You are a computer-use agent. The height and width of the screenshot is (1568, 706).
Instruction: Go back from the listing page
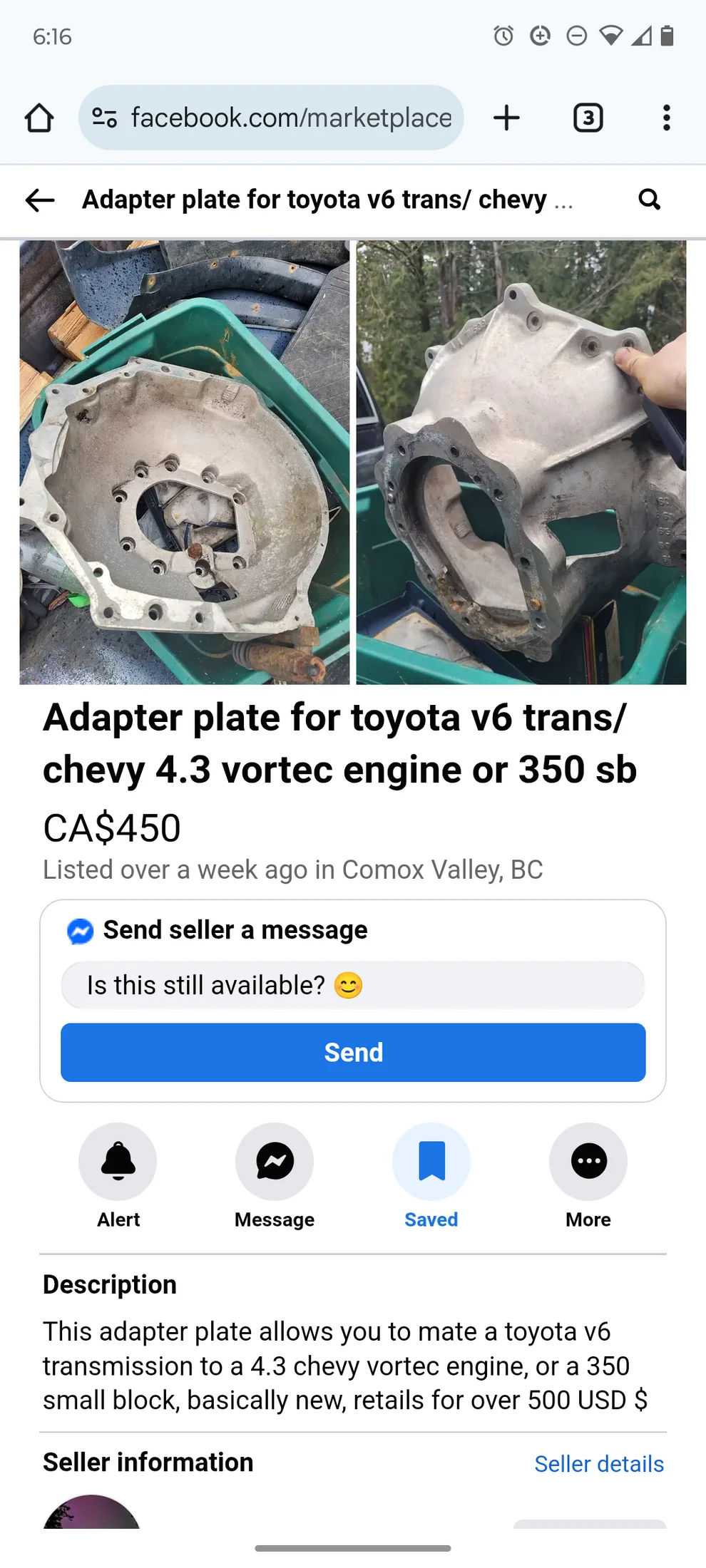click(x=40, y=200)
